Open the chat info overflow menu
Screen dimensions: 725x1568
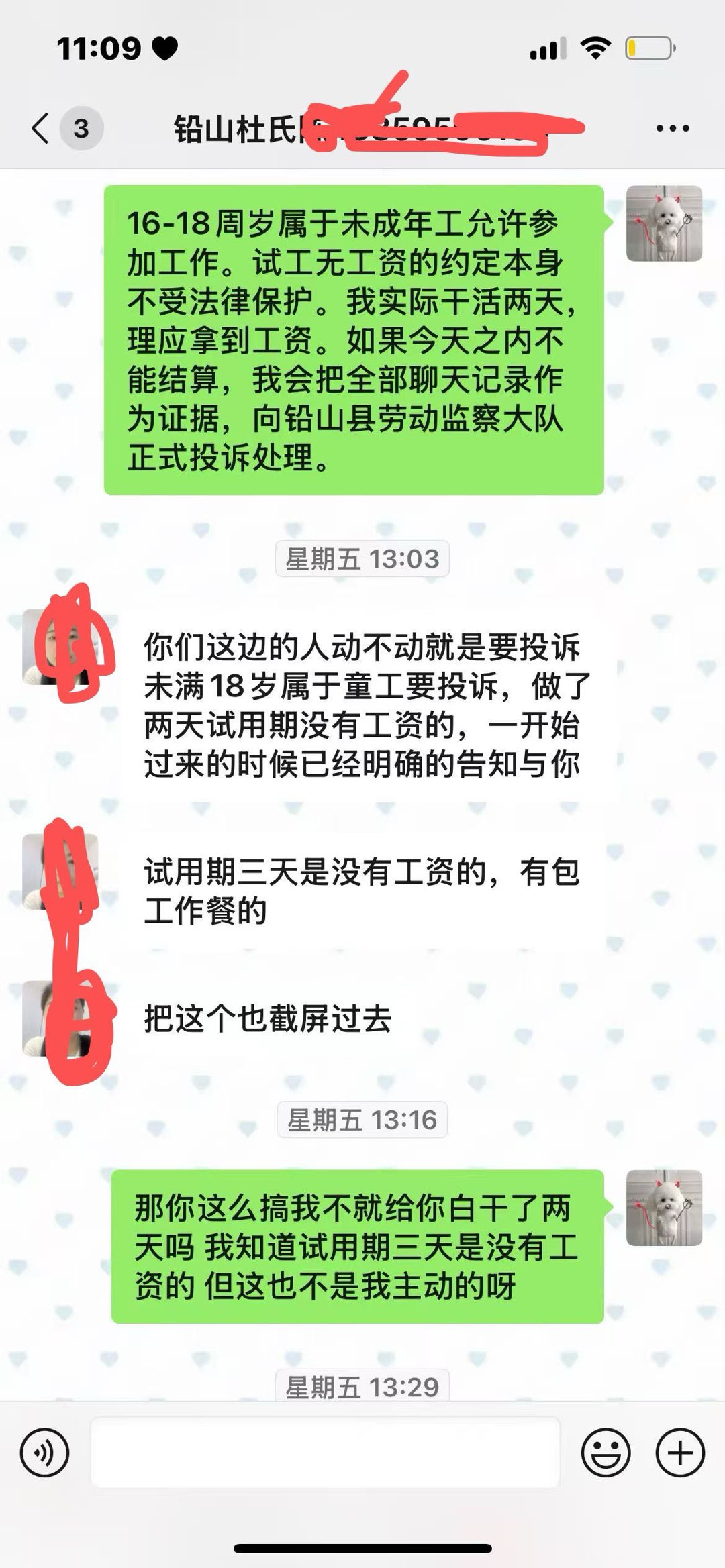[x=673, y=128]
